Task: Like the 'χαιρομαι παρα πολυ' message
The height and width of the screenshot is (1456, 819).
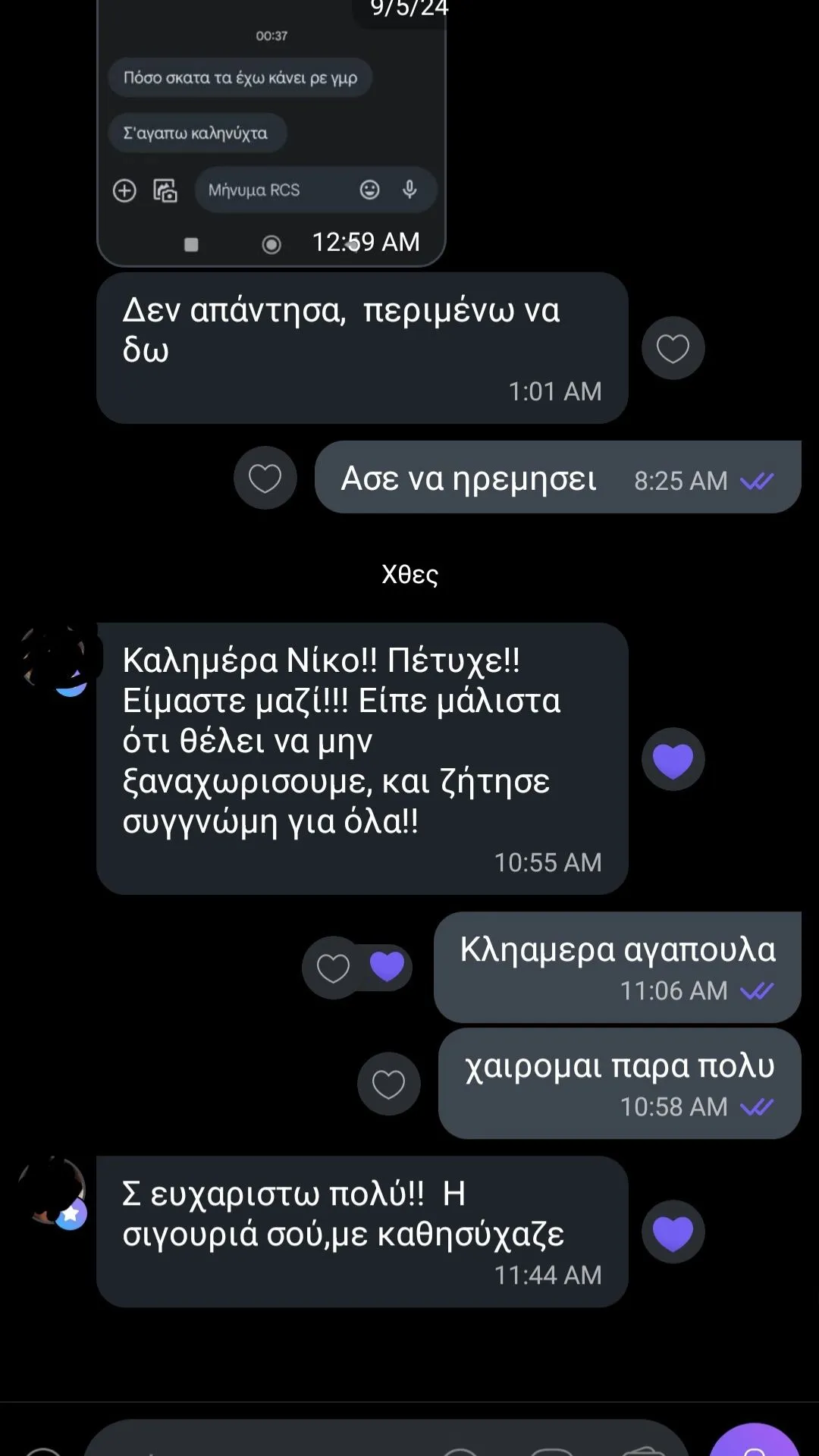Action: [x=388, y=1084]
